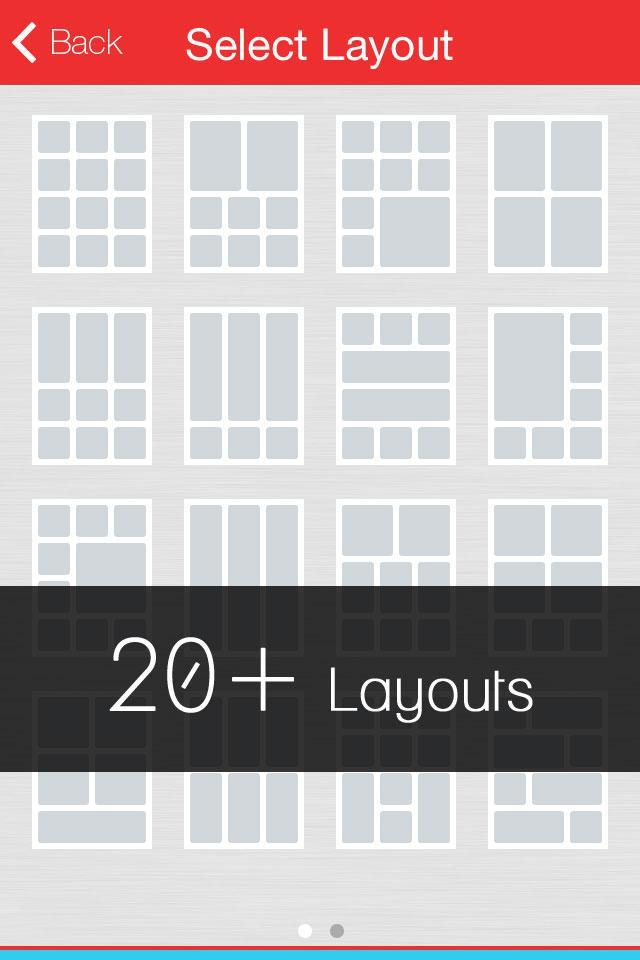
Task: Go to the second page indicator dot
Action: 337,930
